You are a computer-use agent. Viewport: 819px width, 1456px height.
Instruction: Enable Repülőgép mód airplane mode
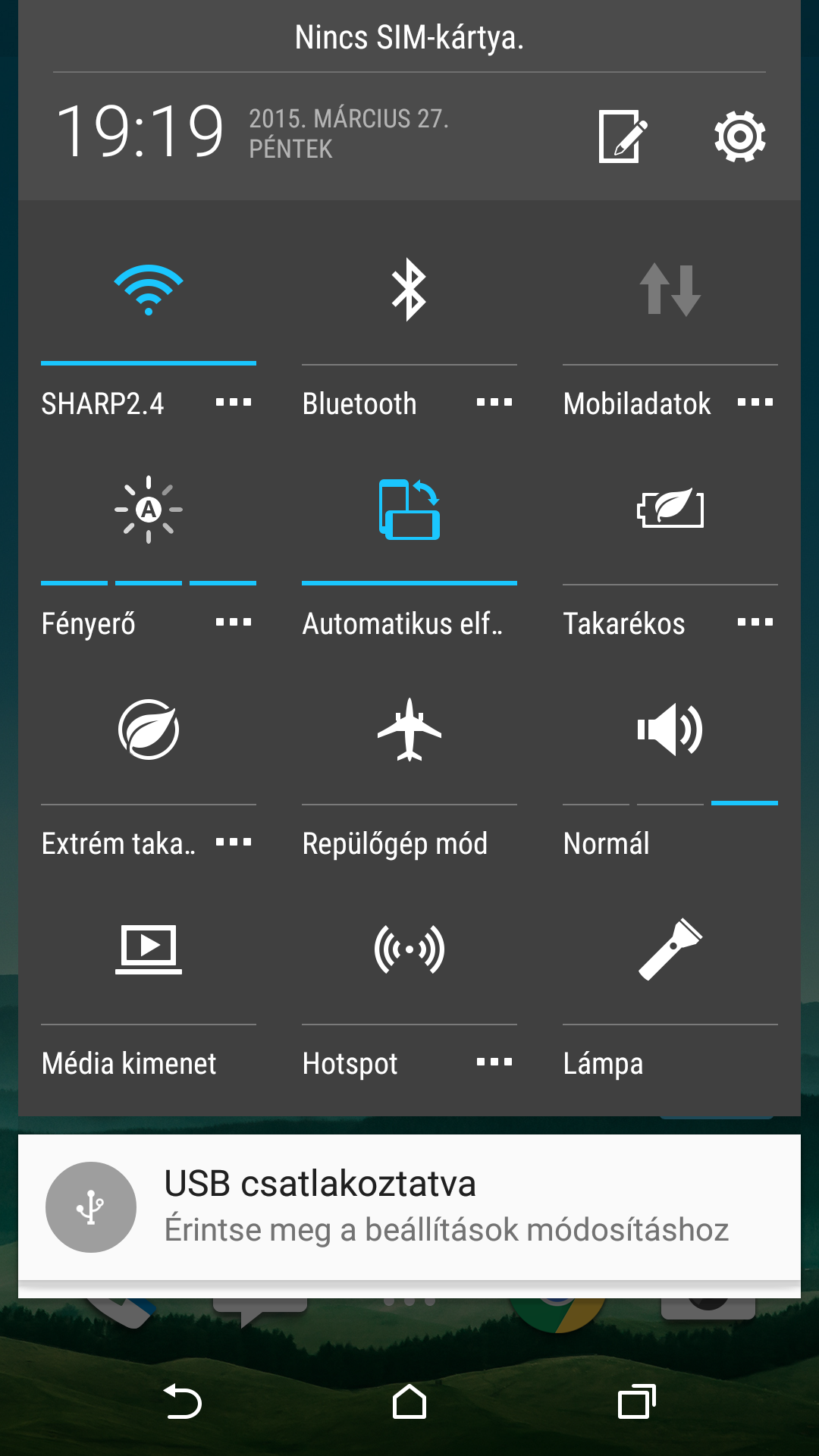(x=409, y=730)
